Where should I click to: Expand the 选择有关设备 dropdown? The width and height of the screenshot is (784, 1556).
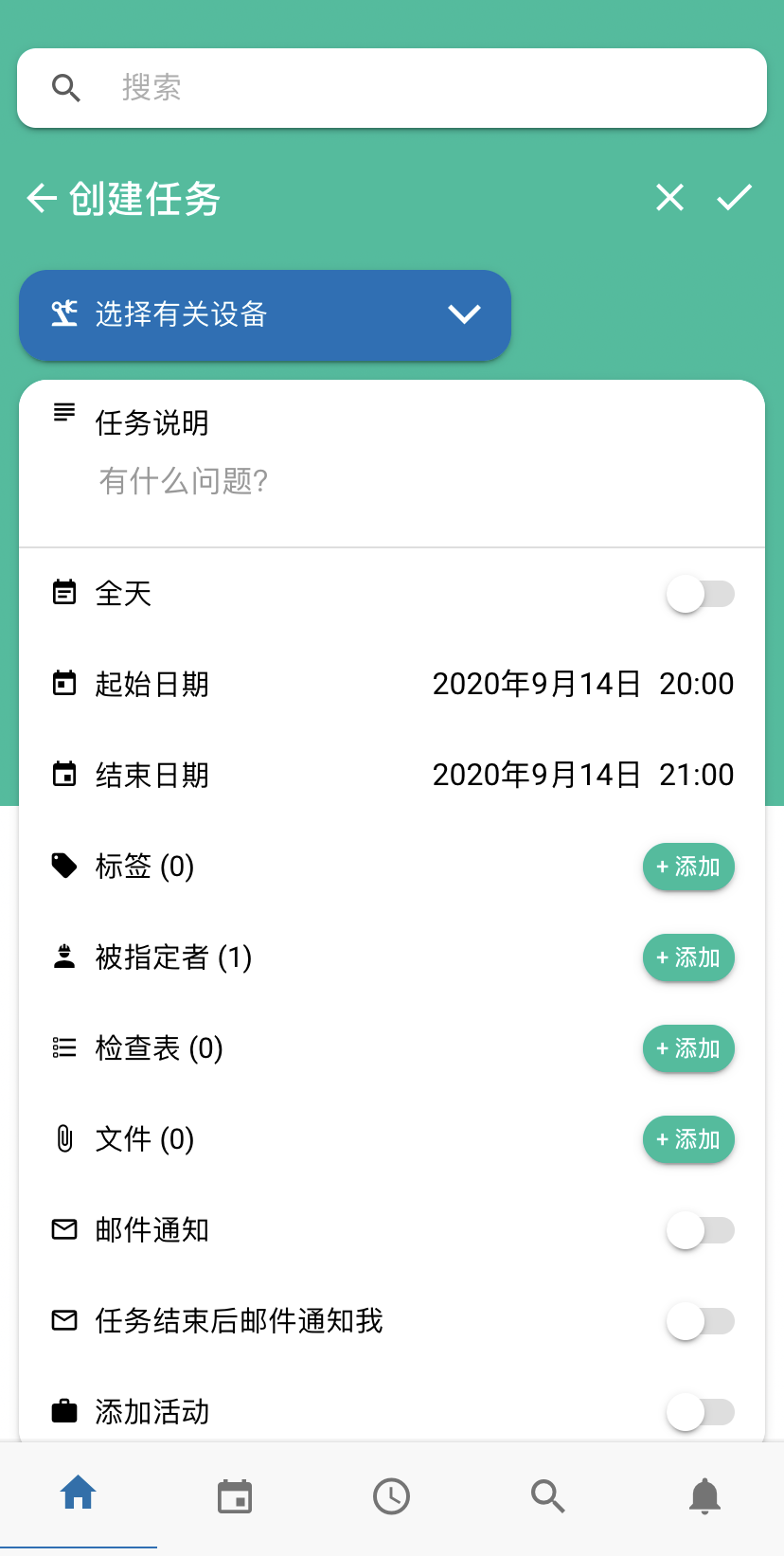265,315
